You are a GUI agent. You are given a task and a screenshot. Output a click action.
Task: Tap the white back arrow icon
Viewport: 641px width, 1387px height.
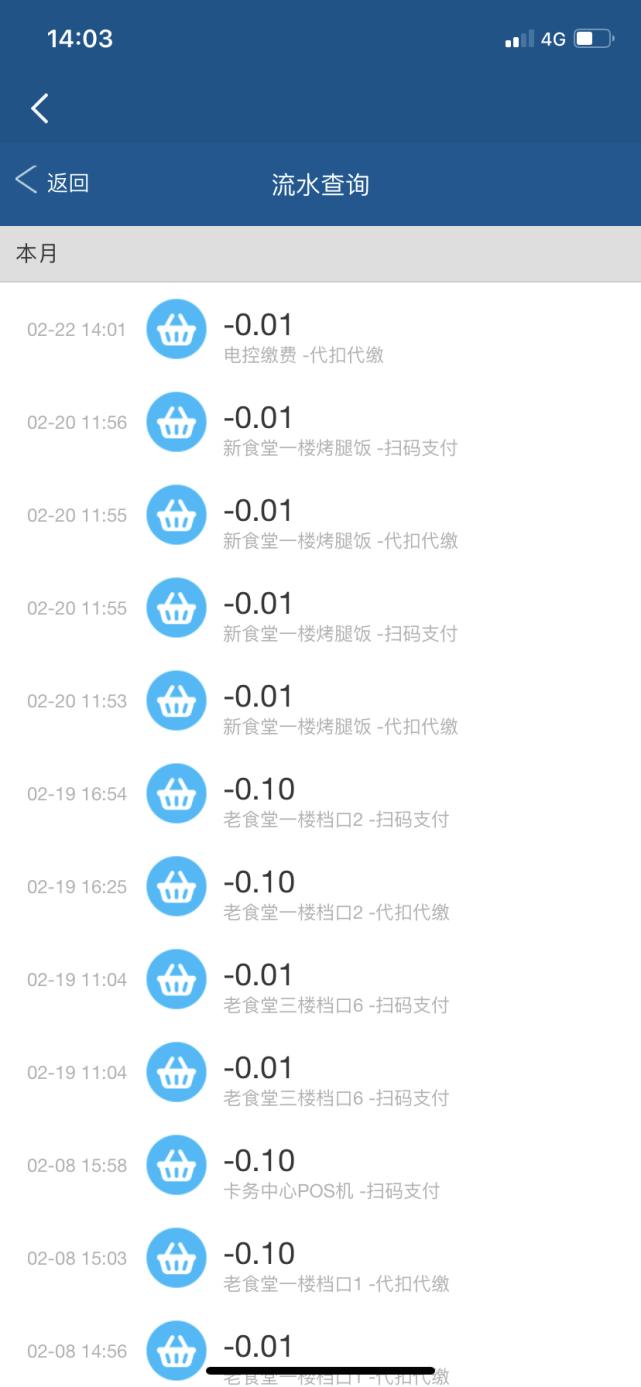(40, 108)
